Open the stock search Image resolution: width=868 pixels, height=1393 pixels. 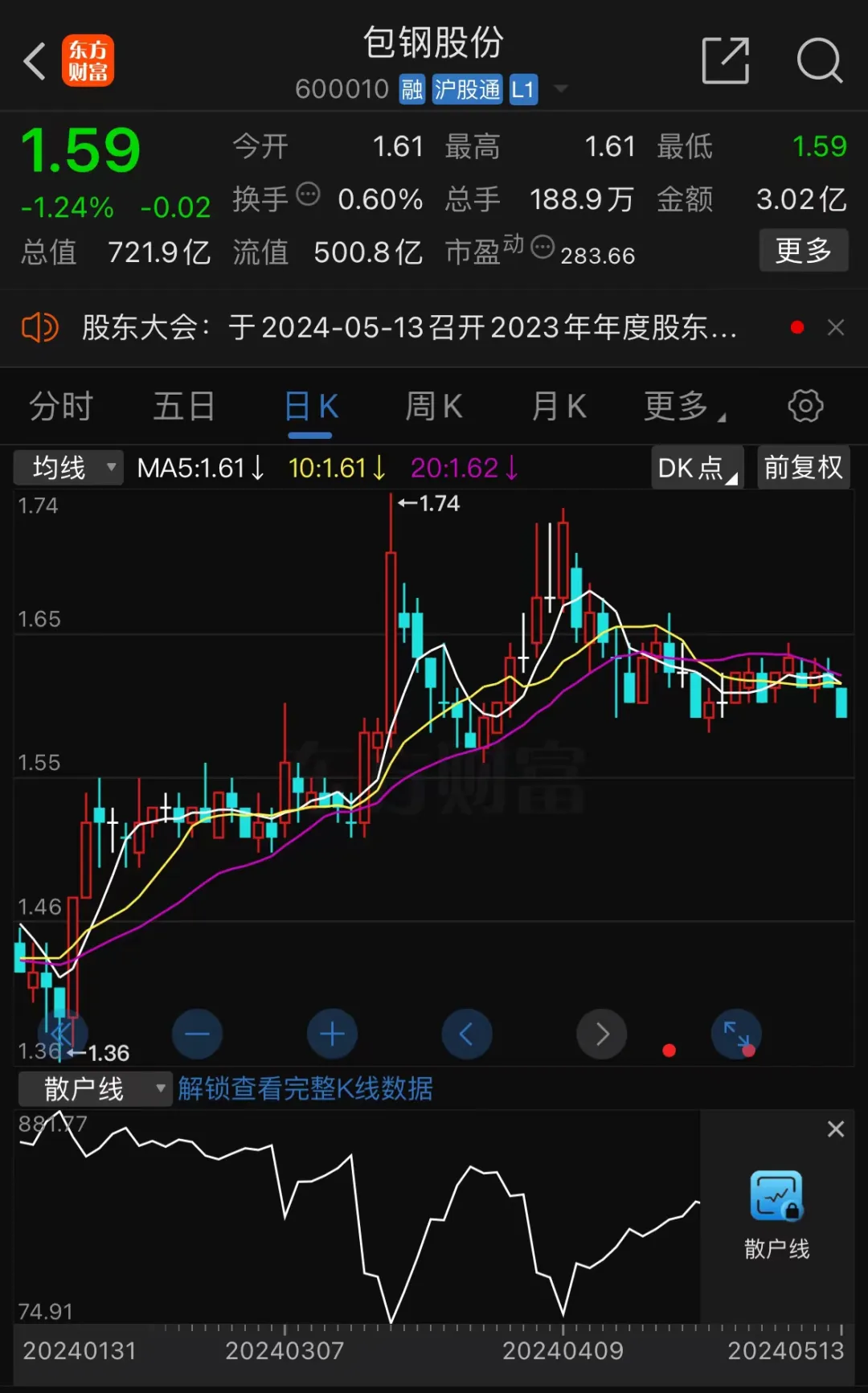(x=819, y=60)
